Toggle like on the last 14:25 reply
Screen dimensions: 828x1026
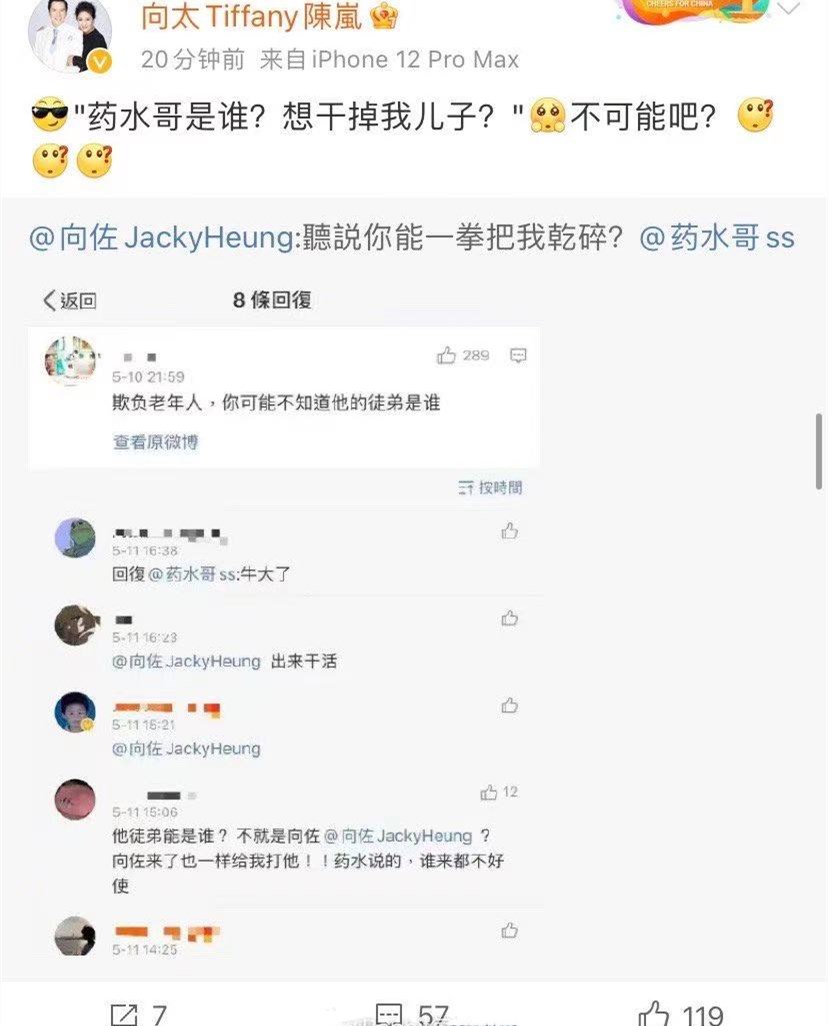point(511,927)
